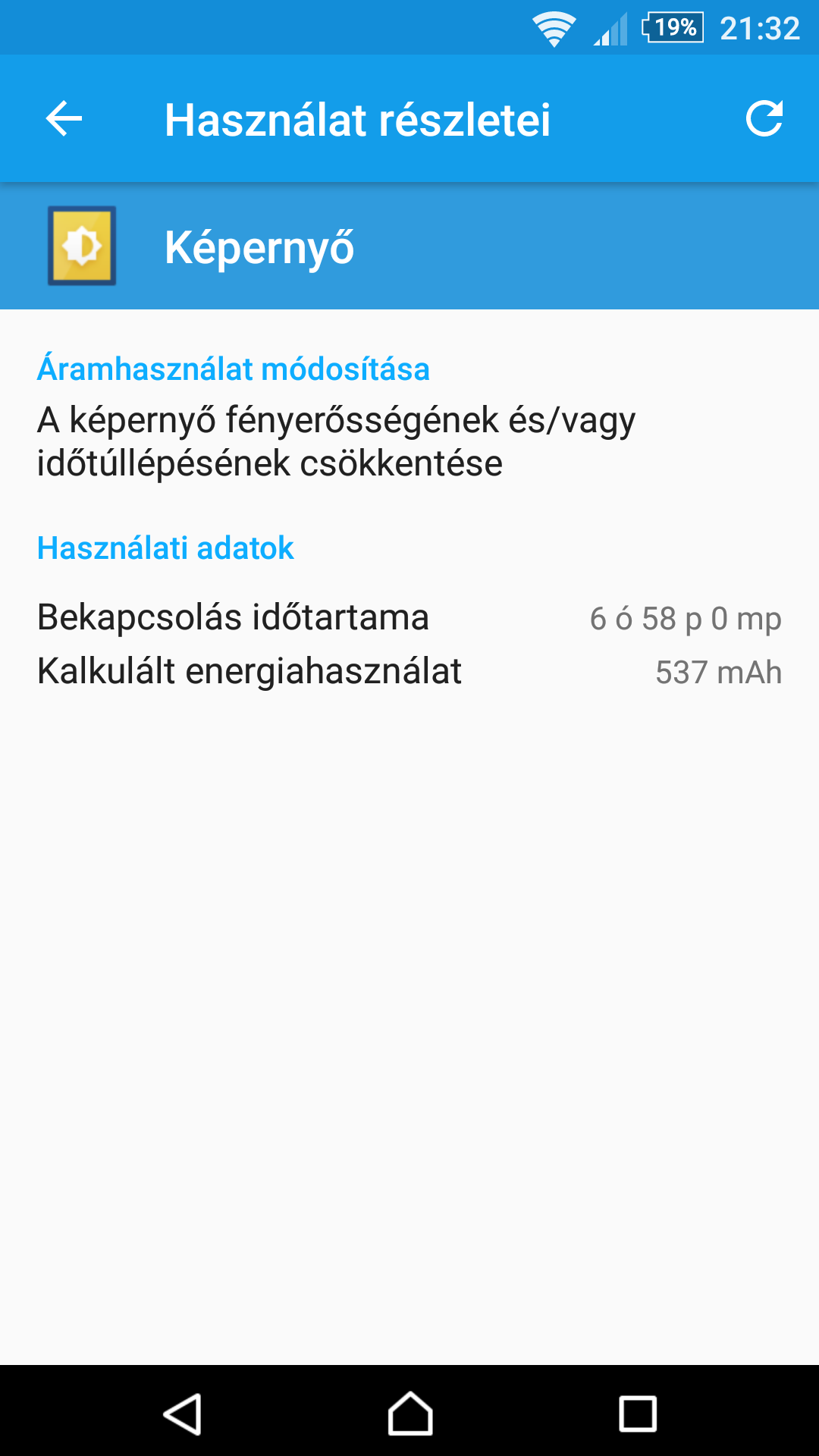Image resolution: width=819 pixels, height=1456 pixels.
Task: Tap the system back triangle
Action: (182, 1414)
